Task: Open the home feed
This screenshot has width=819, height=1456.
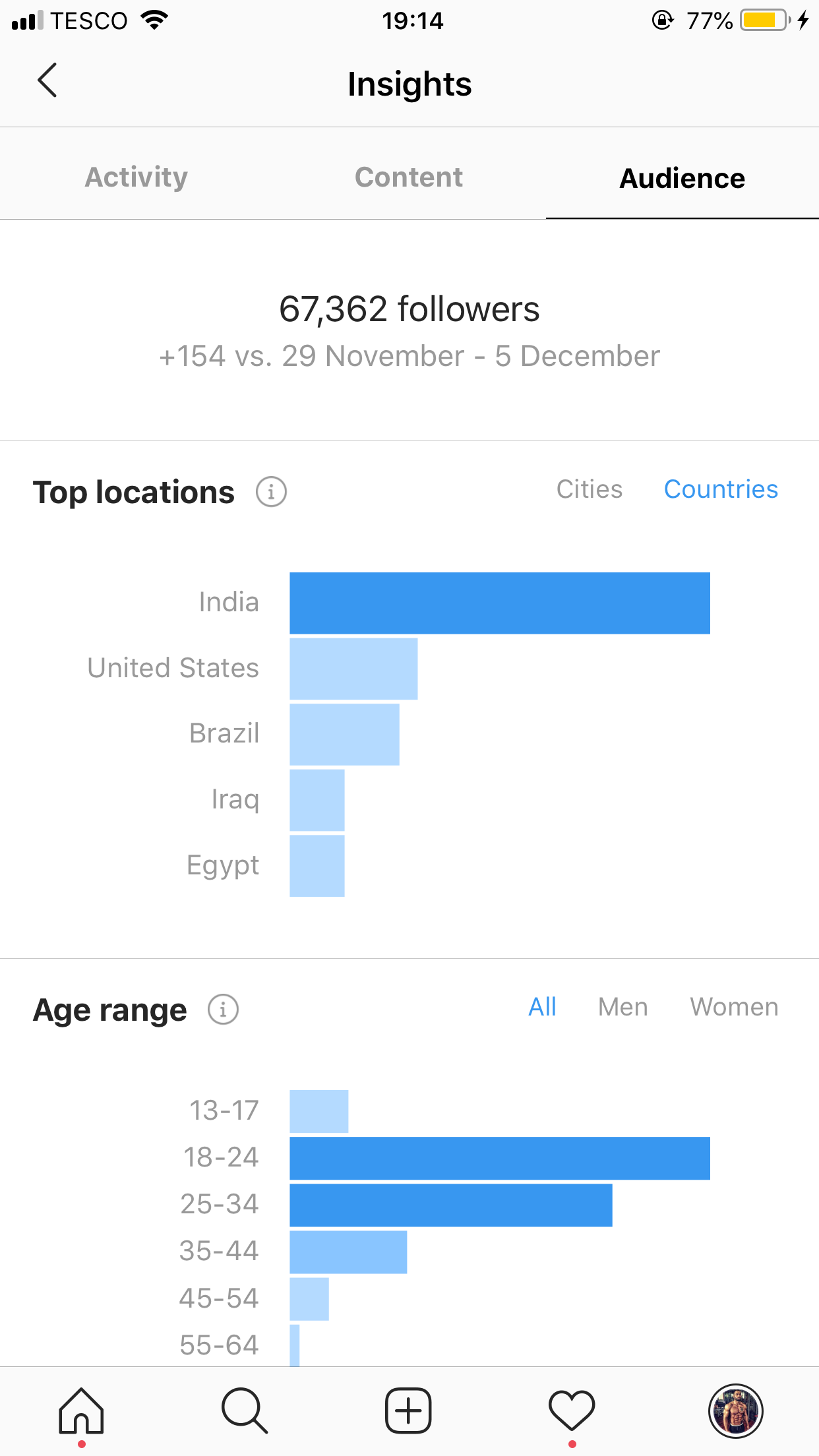Action: (x=81, y=1411)
